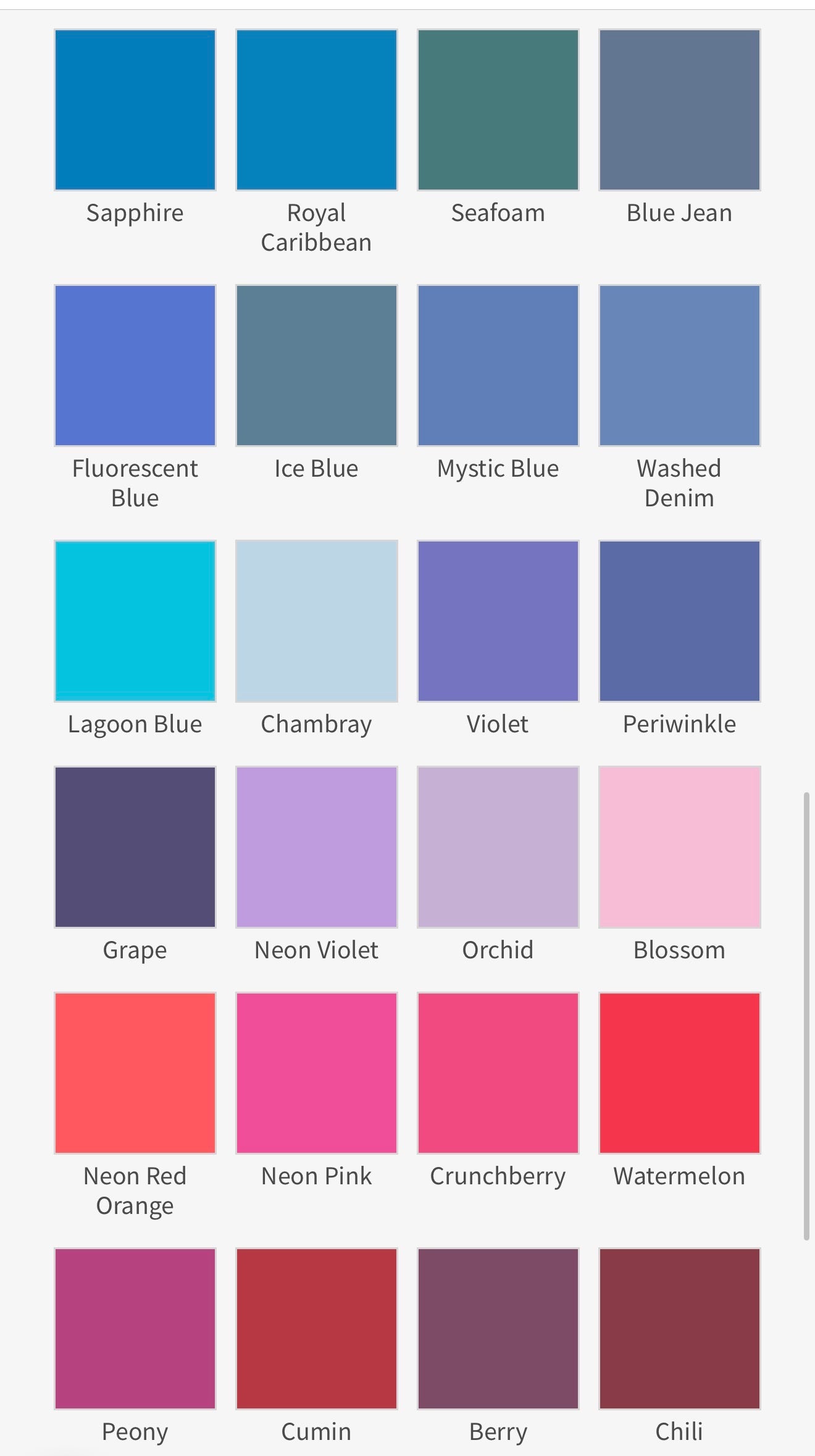The height and width of the screenshot is (1456, 815).
Task: Select Chambray color
Action: [317, 621]
